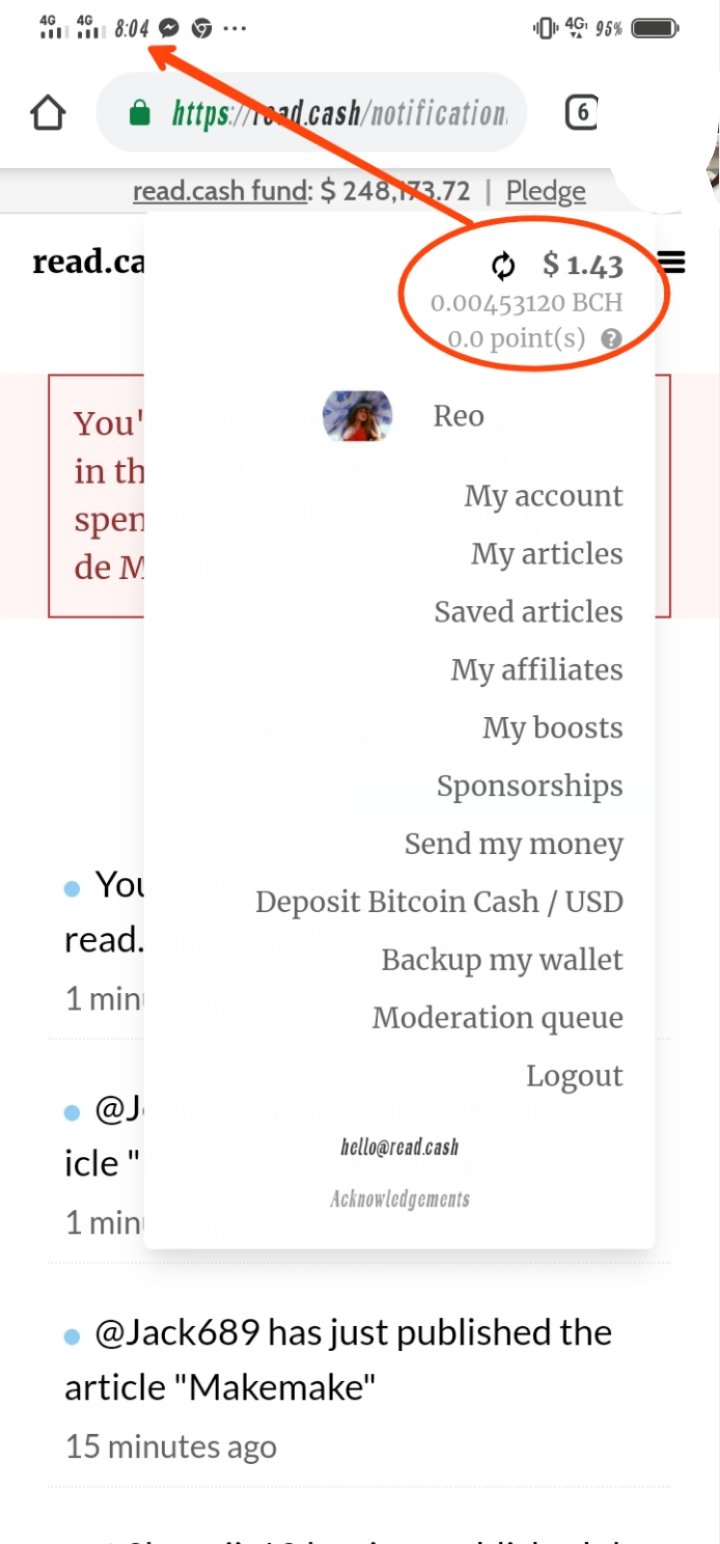Open the Acknowledgements link
The image size is (720, 1544).
(400, 1198)
